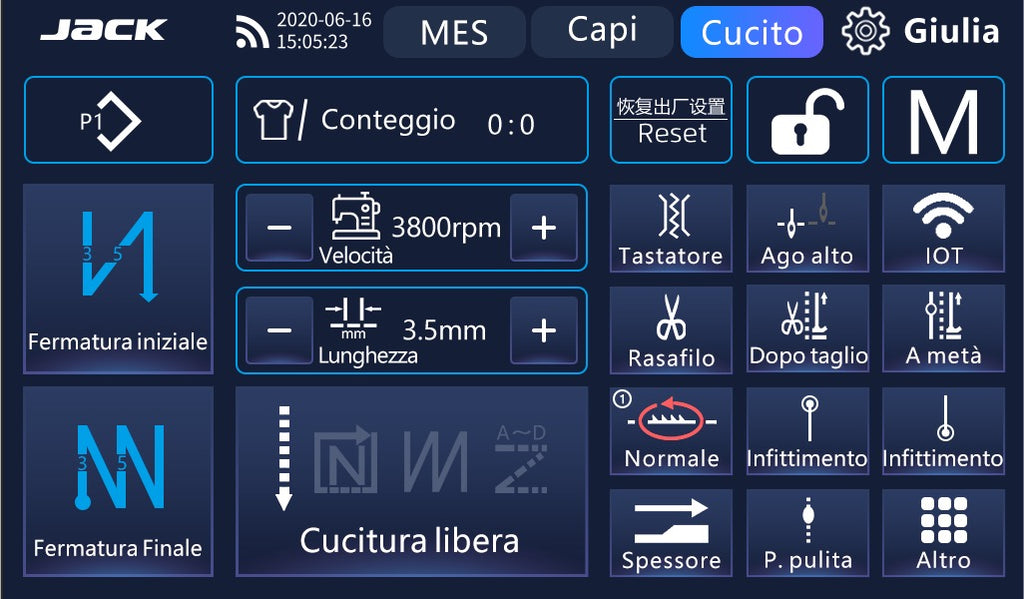The image size is (1024, 599).
Task: Enable Ago alto needle position
Action: tap(807, 228)
